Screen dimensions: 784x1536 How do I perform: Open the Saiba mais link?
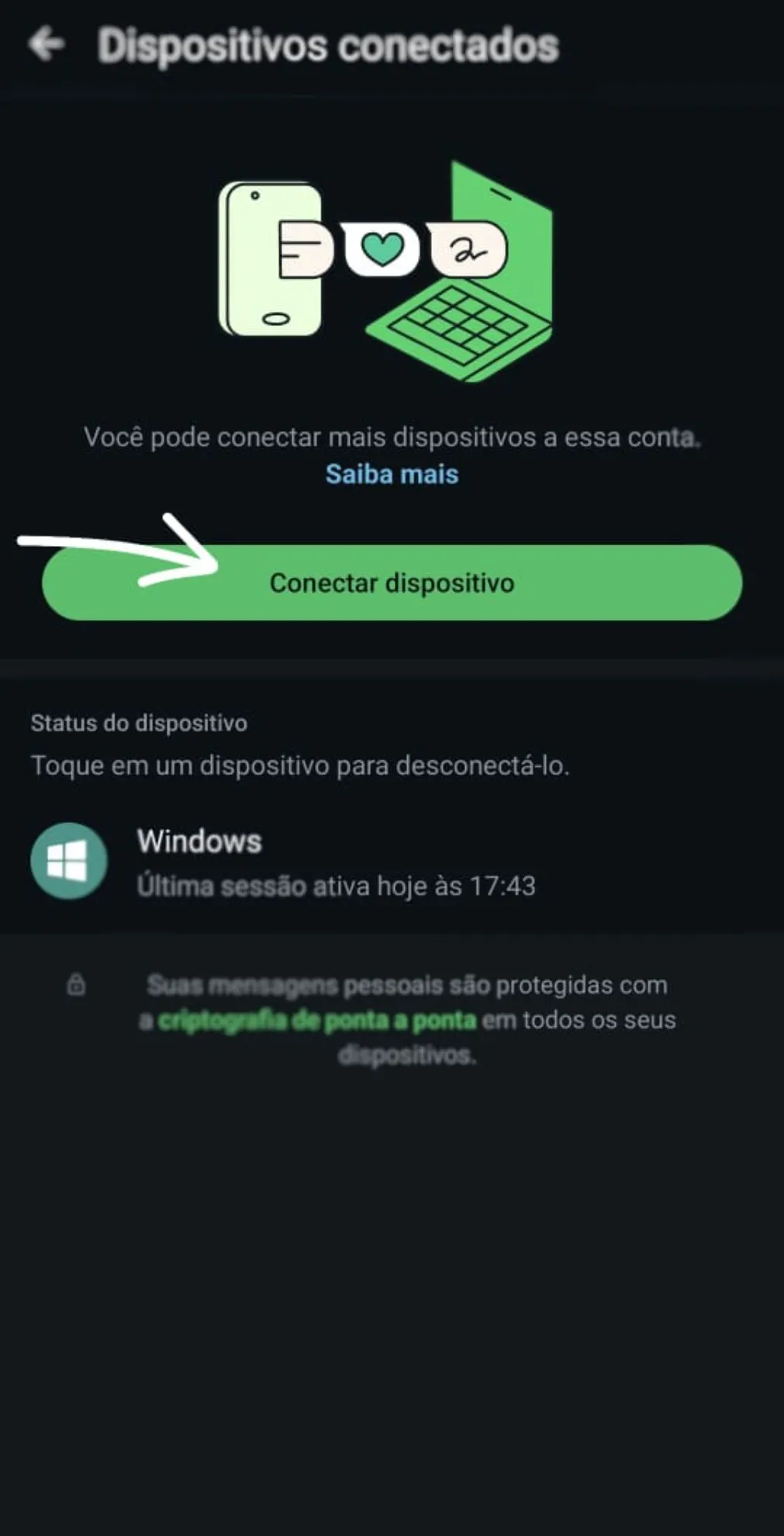(392, 474)
